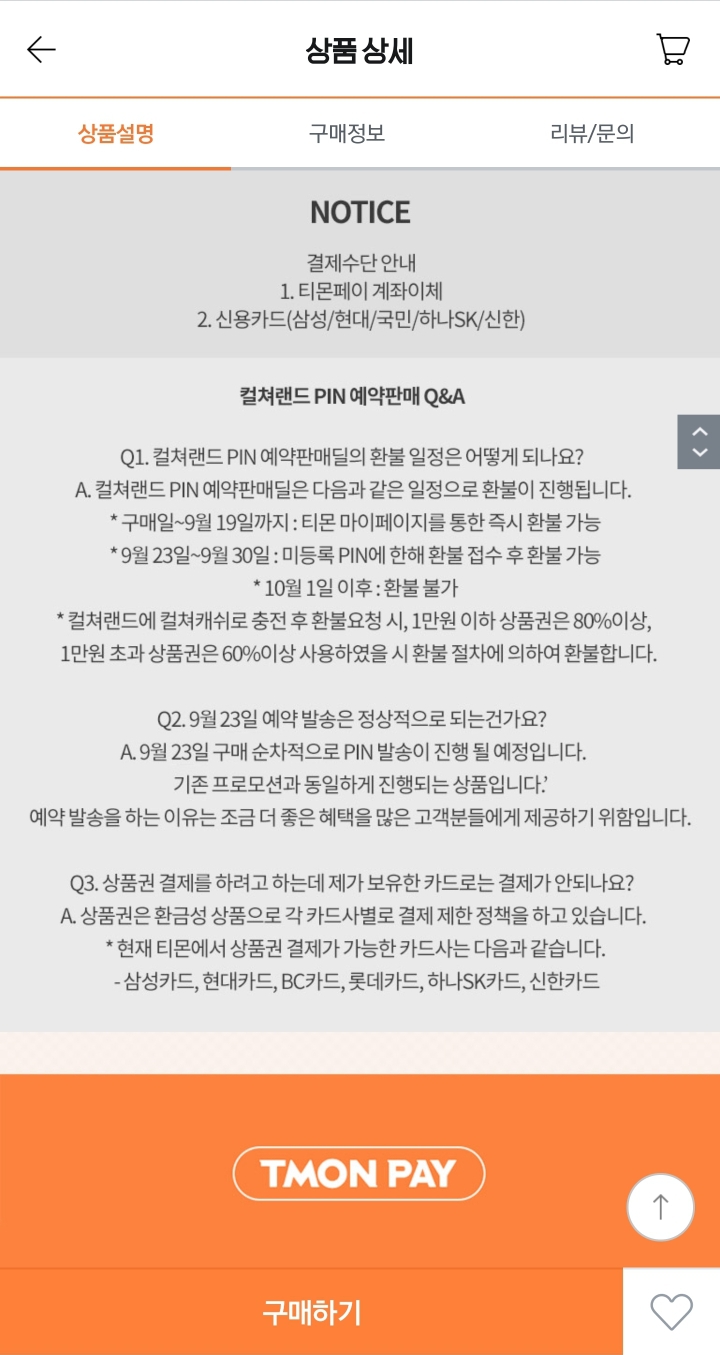Open the shopping cart
Screen dimensions: 720x1355
point(672,49)
